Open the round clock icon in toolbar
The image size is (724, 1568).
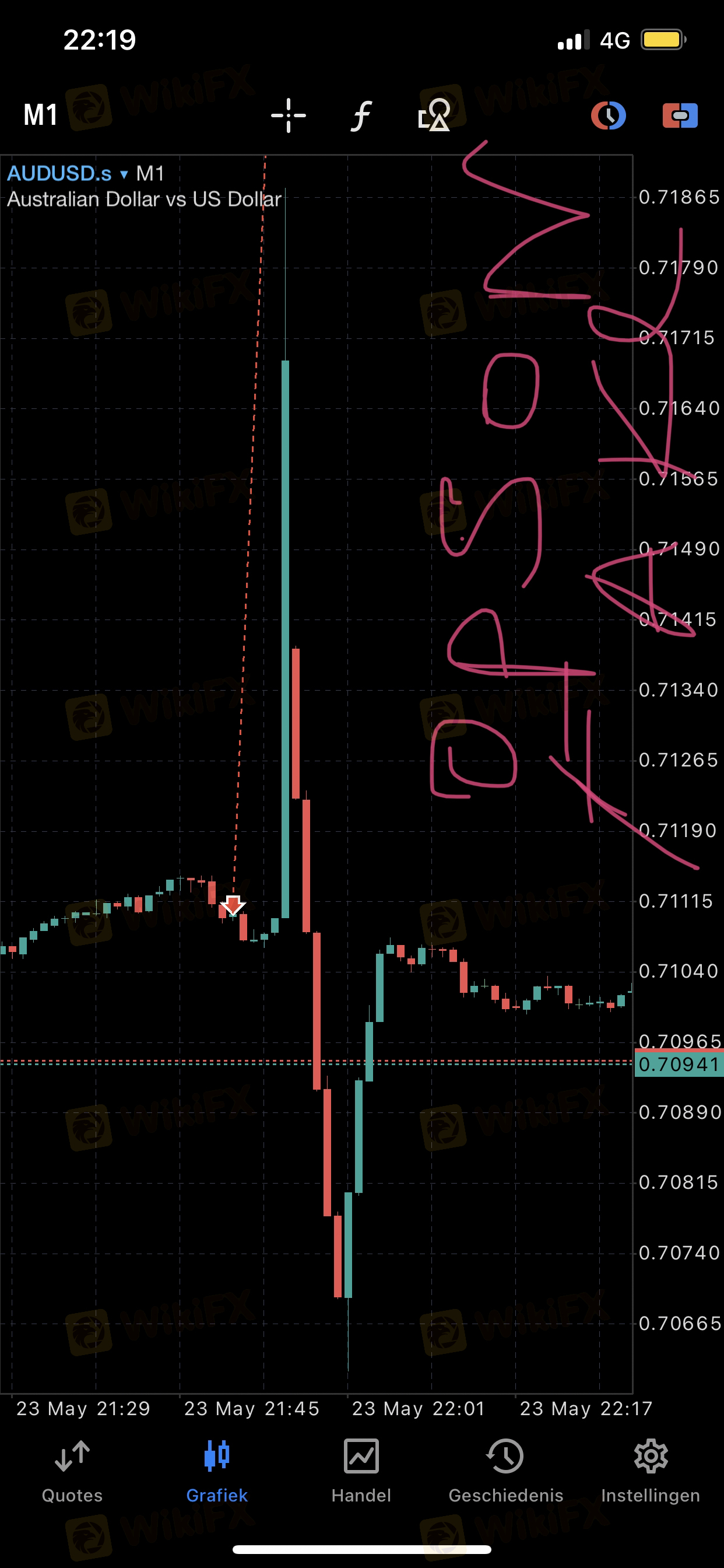tap(608, 115)
